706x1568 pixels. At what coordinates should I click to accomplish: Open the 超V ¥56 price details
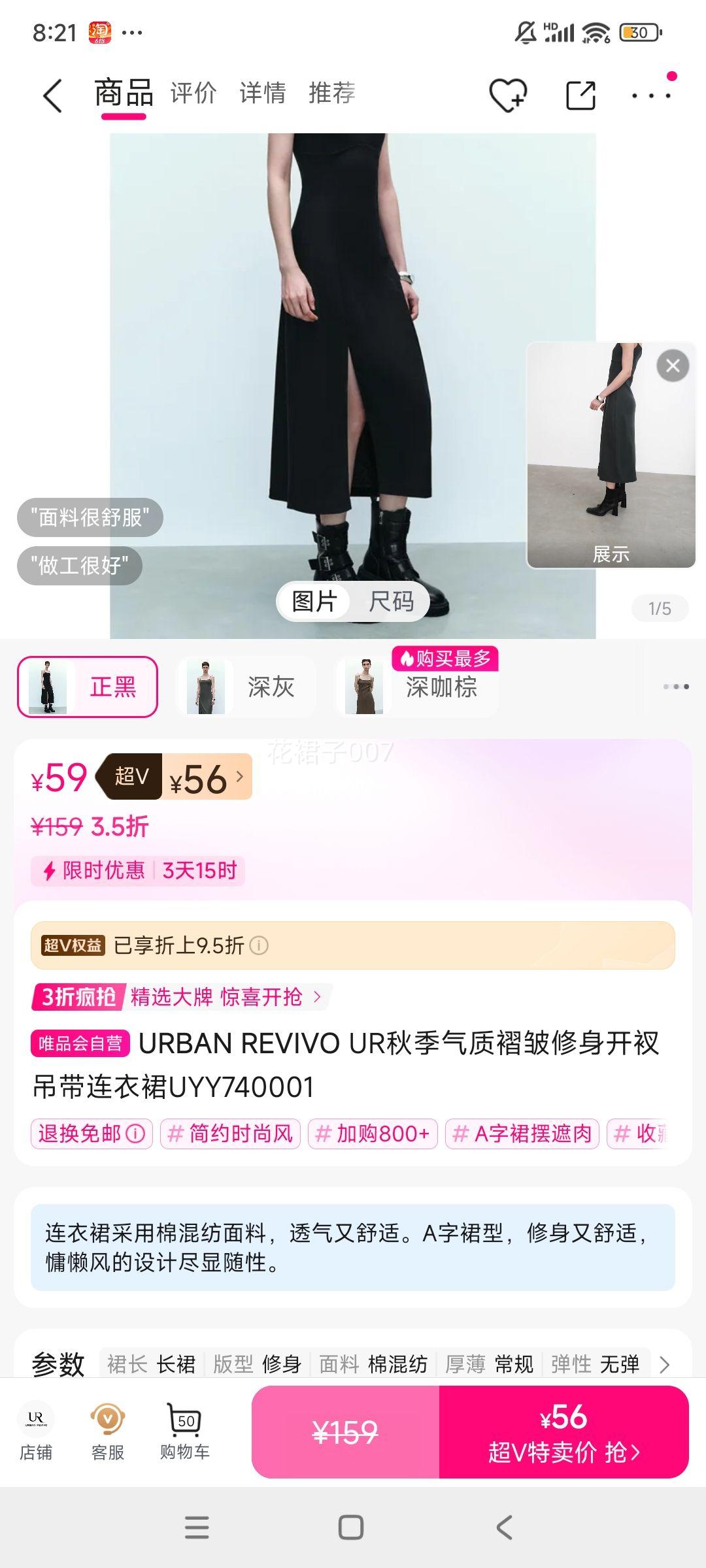207,777
